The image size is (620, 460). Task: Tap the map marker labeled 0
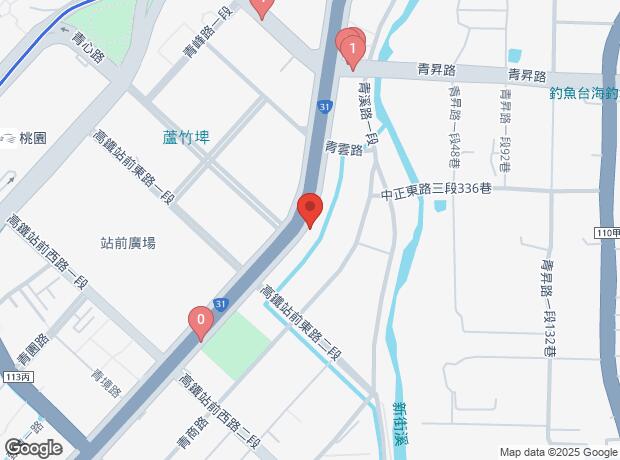click(201, 322)
